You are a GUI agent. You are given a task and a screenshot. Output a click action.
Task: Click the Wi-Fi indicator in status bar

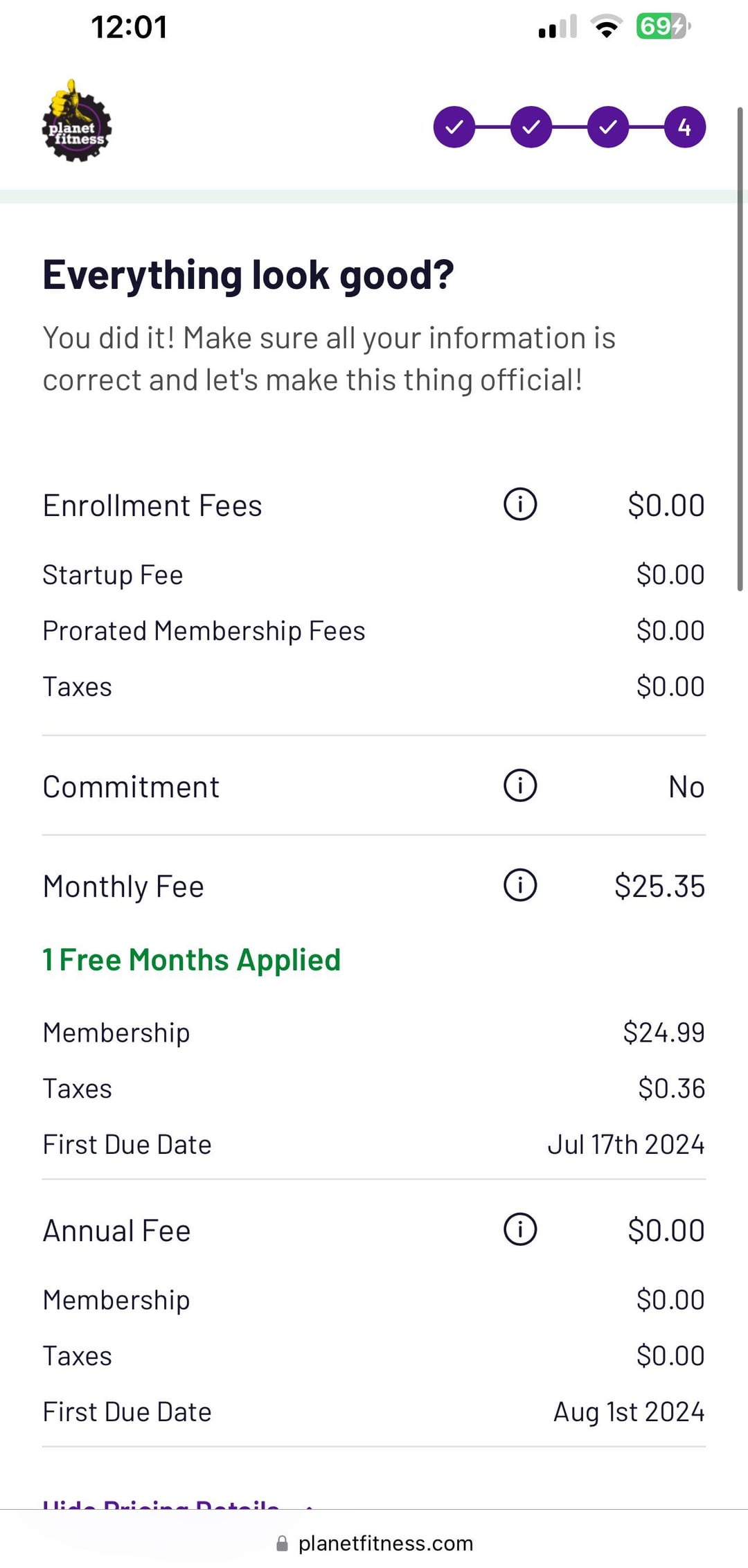(606, 26)
